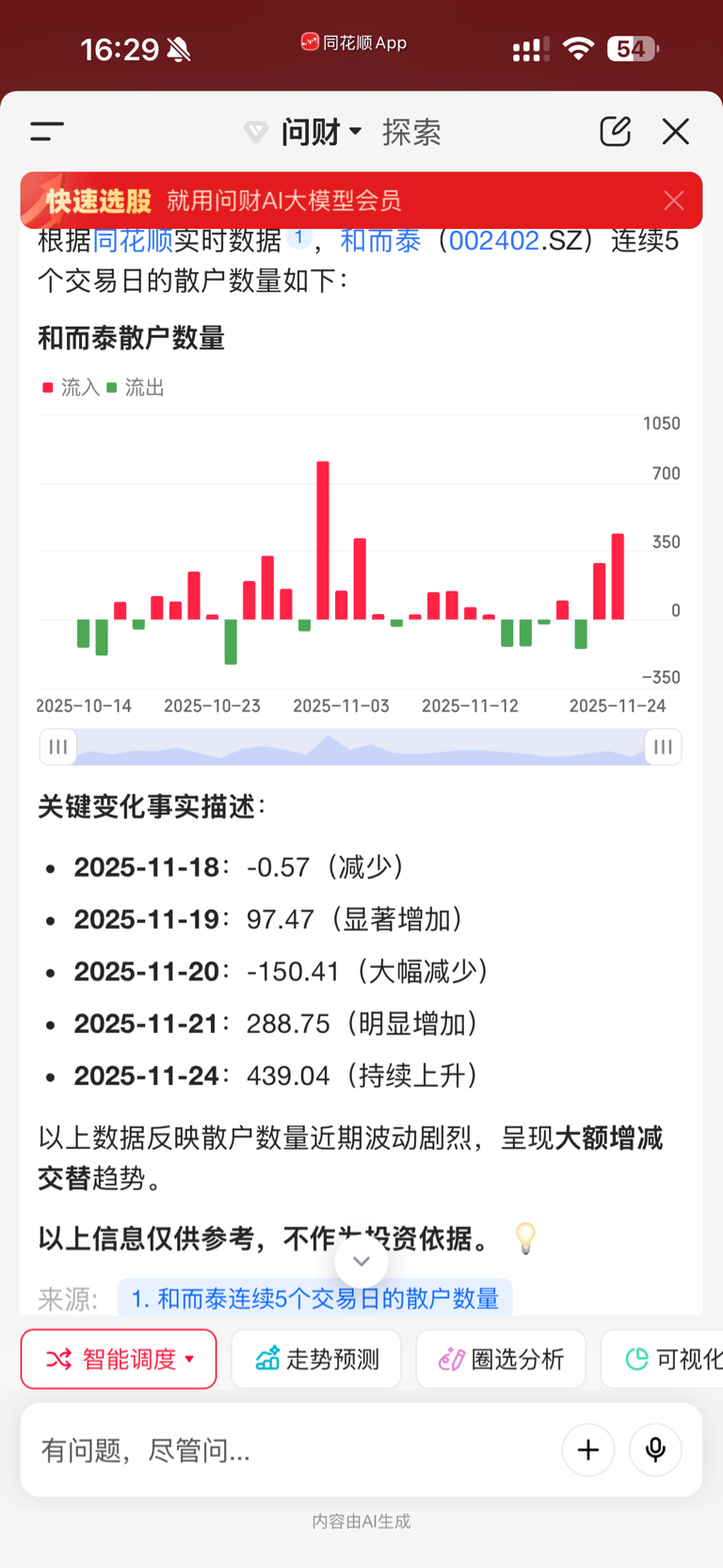
Task: Tap the left handle of chart range slider
Action: pos(57,747)
